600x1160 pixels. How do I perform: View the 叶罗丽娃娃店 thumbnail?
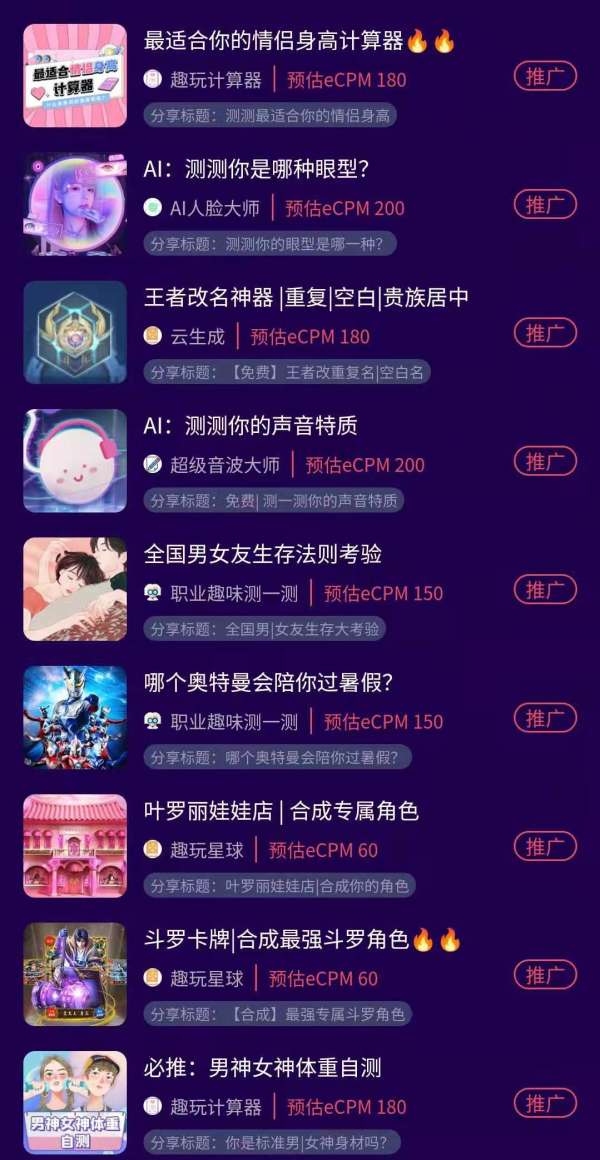click(75, 846)
